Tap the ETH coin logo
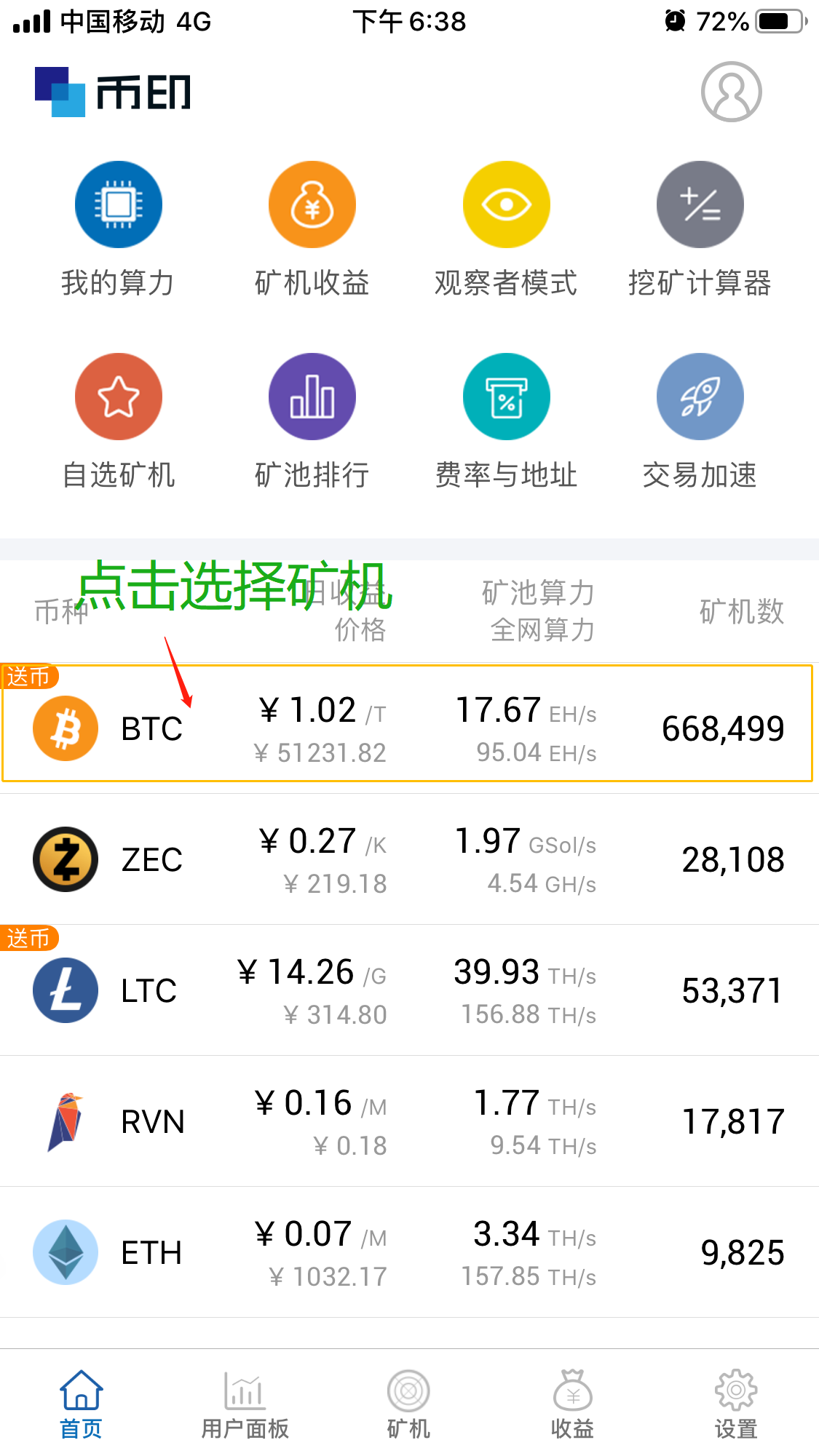 pyautogui.click(x=66, y=1253)
